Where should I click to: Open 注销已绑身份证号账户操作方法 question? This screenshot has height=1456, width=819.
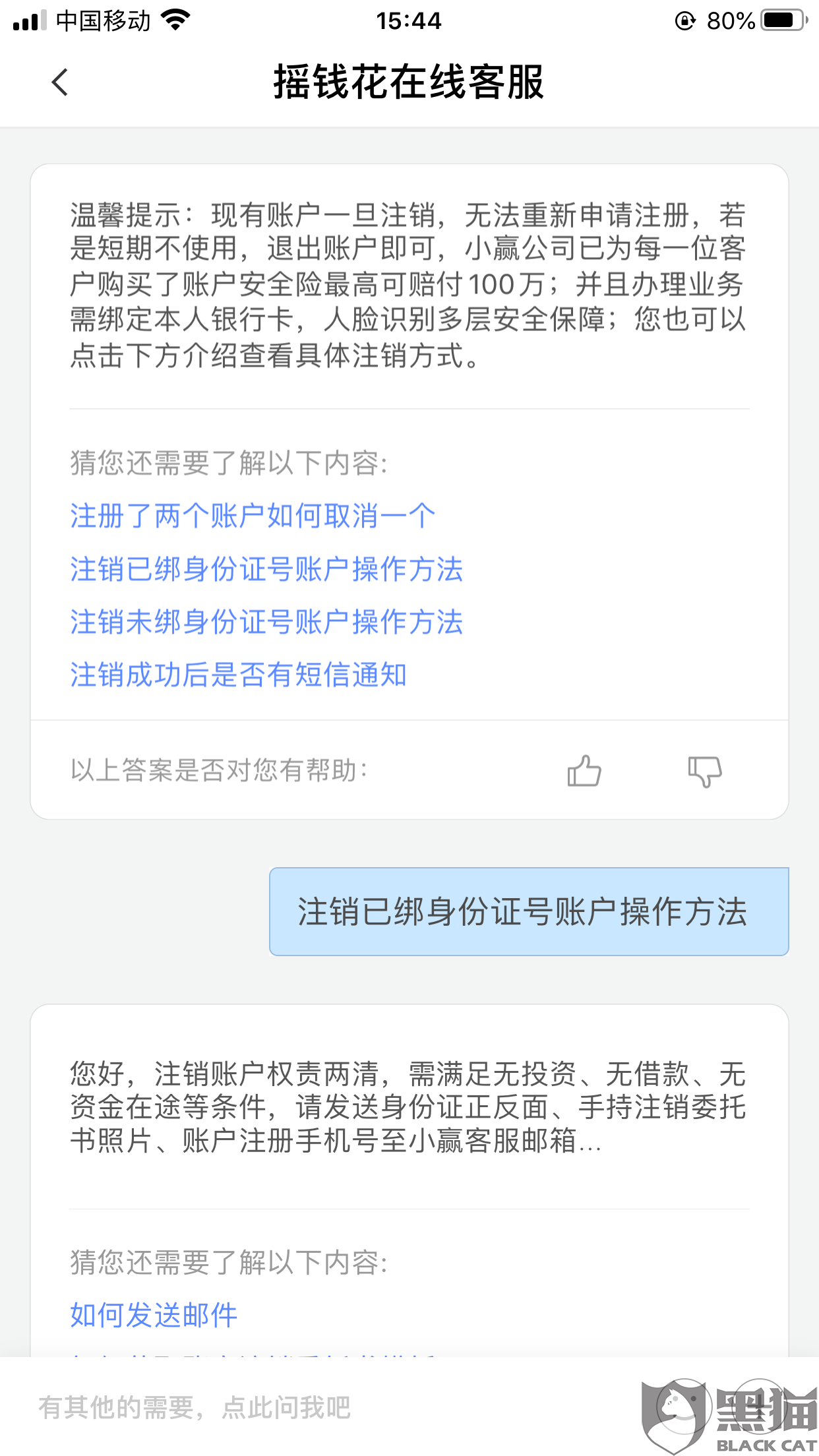(266, 570)
